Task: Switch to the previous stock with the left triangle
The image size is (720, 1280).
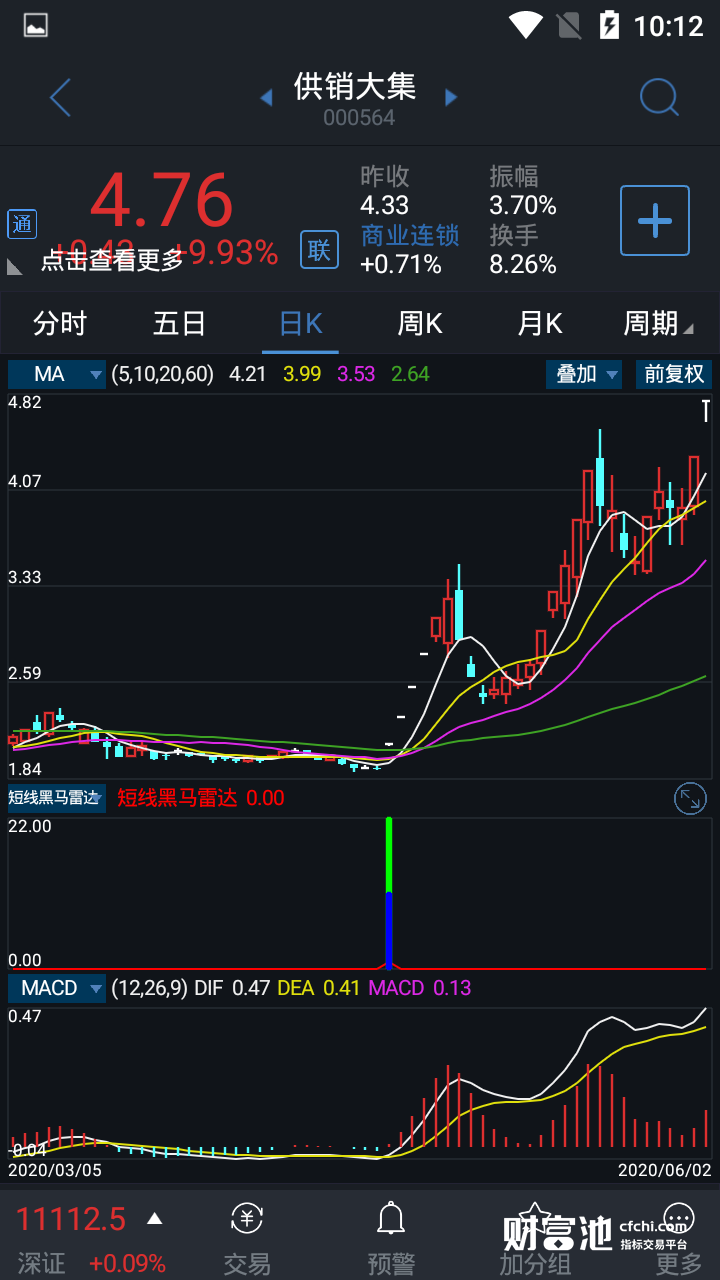Action: (x=266, y=98)
